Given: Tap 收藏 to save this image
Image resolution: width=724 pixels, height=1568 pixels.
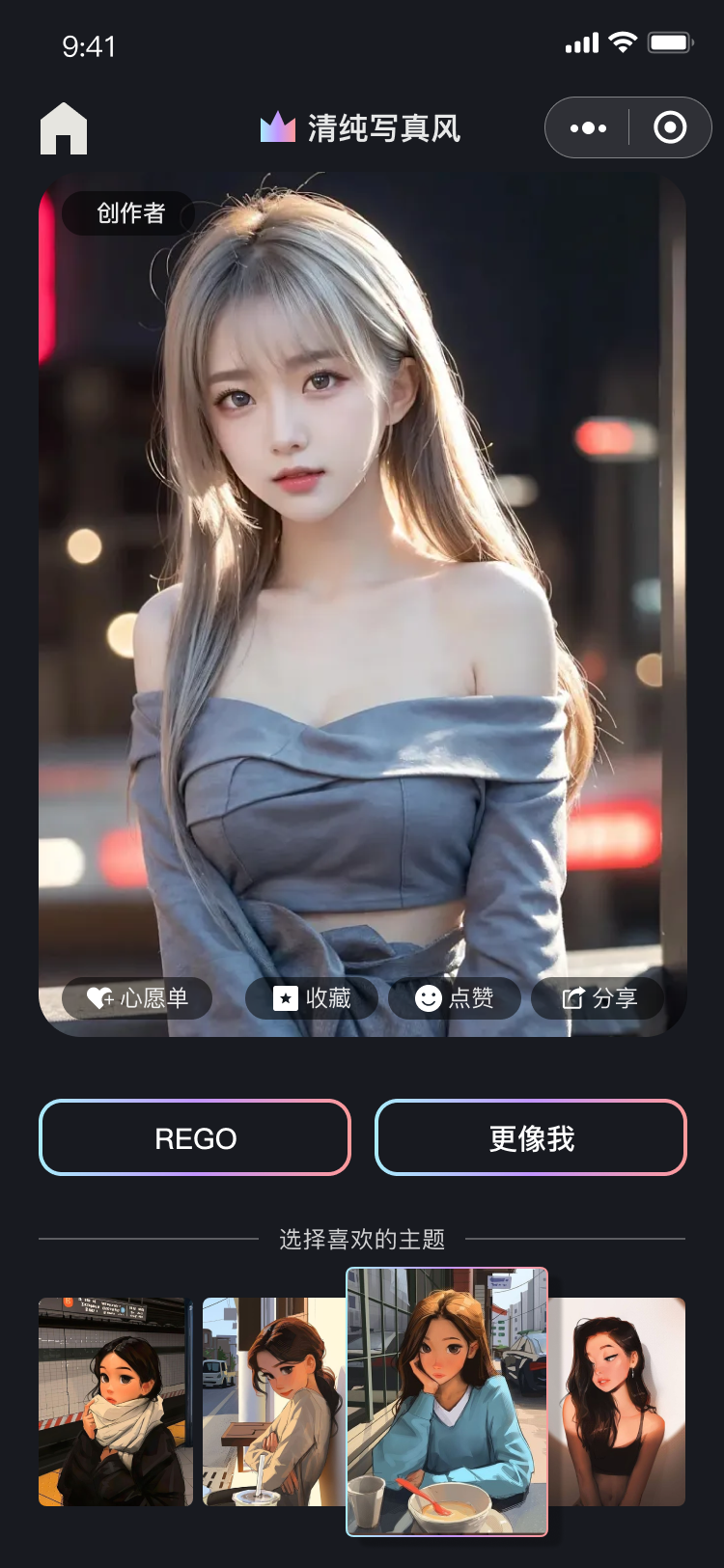Looking at the screenshot, I should (313, 998).
